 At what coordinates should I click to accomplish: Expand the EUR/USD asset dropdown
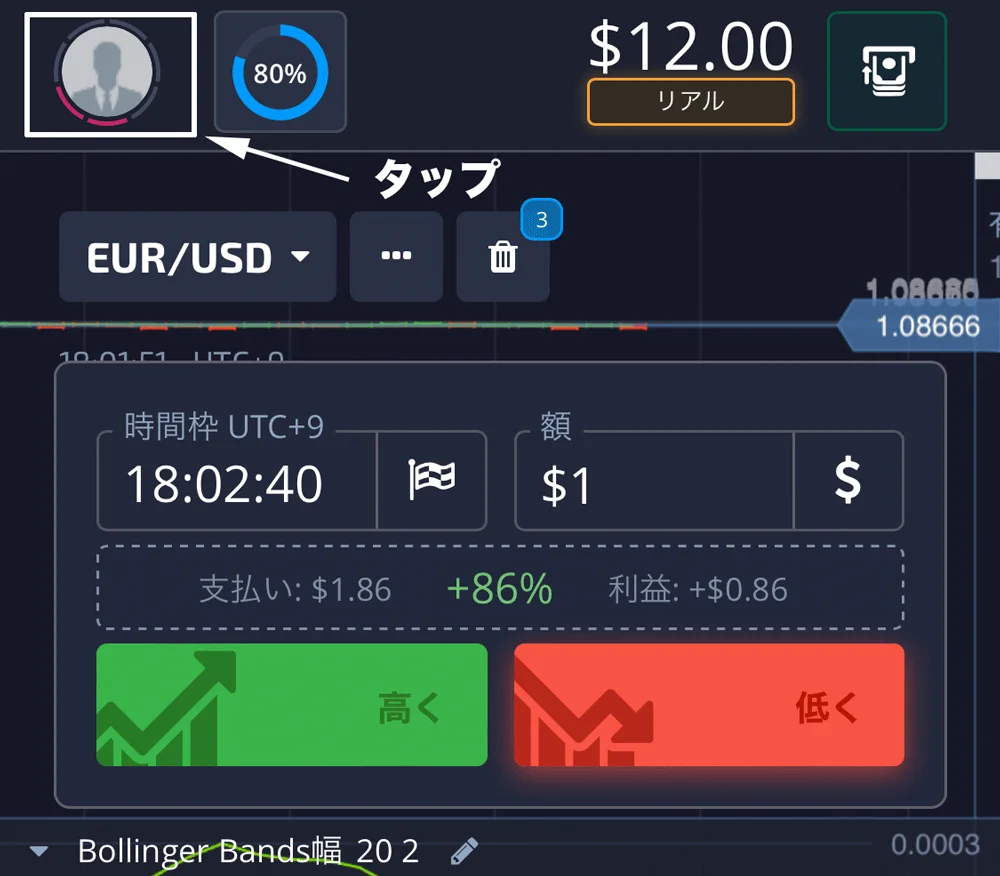click(x=198, y=257)
